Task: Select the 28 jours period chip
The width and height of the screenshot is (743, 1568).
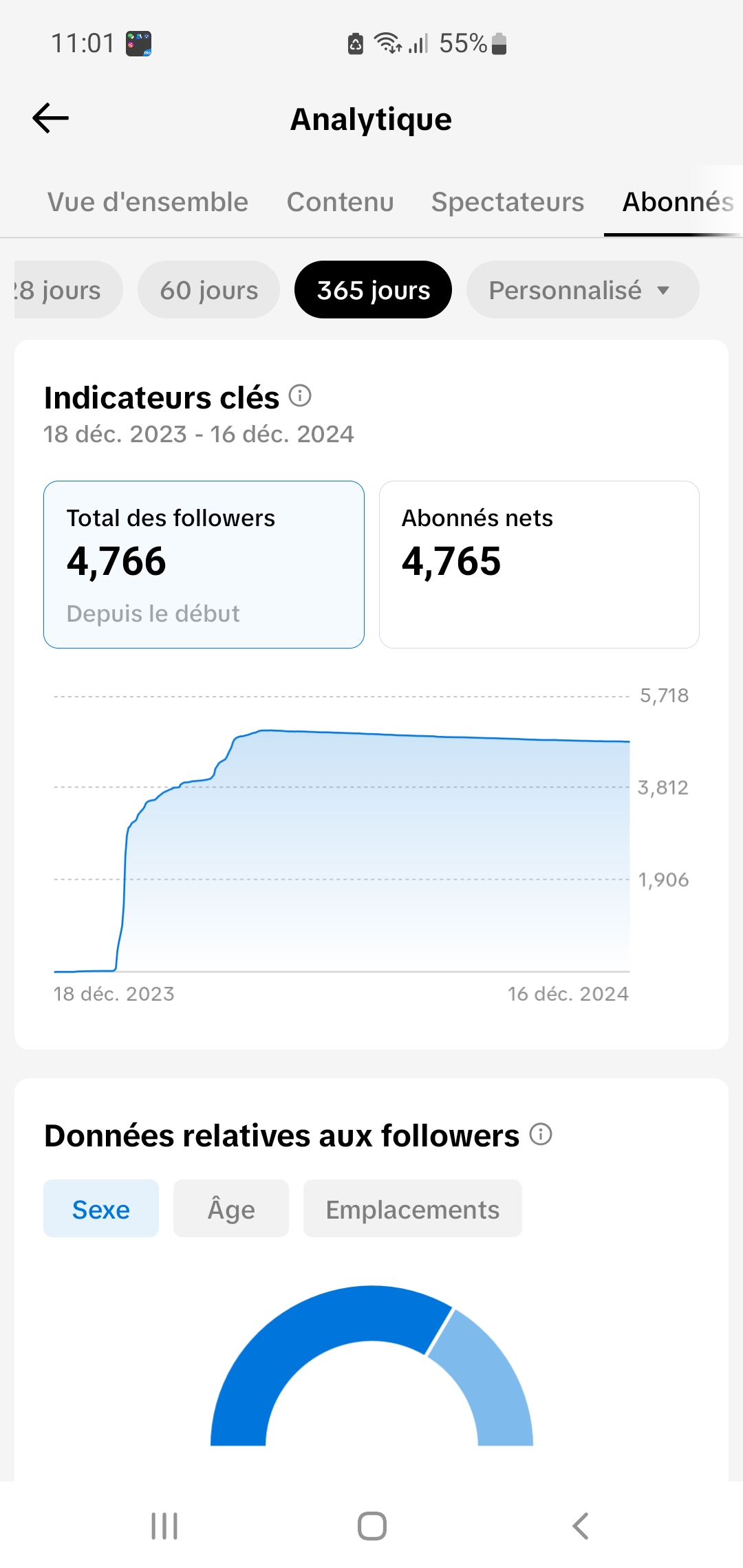Action: coord(67,290)
